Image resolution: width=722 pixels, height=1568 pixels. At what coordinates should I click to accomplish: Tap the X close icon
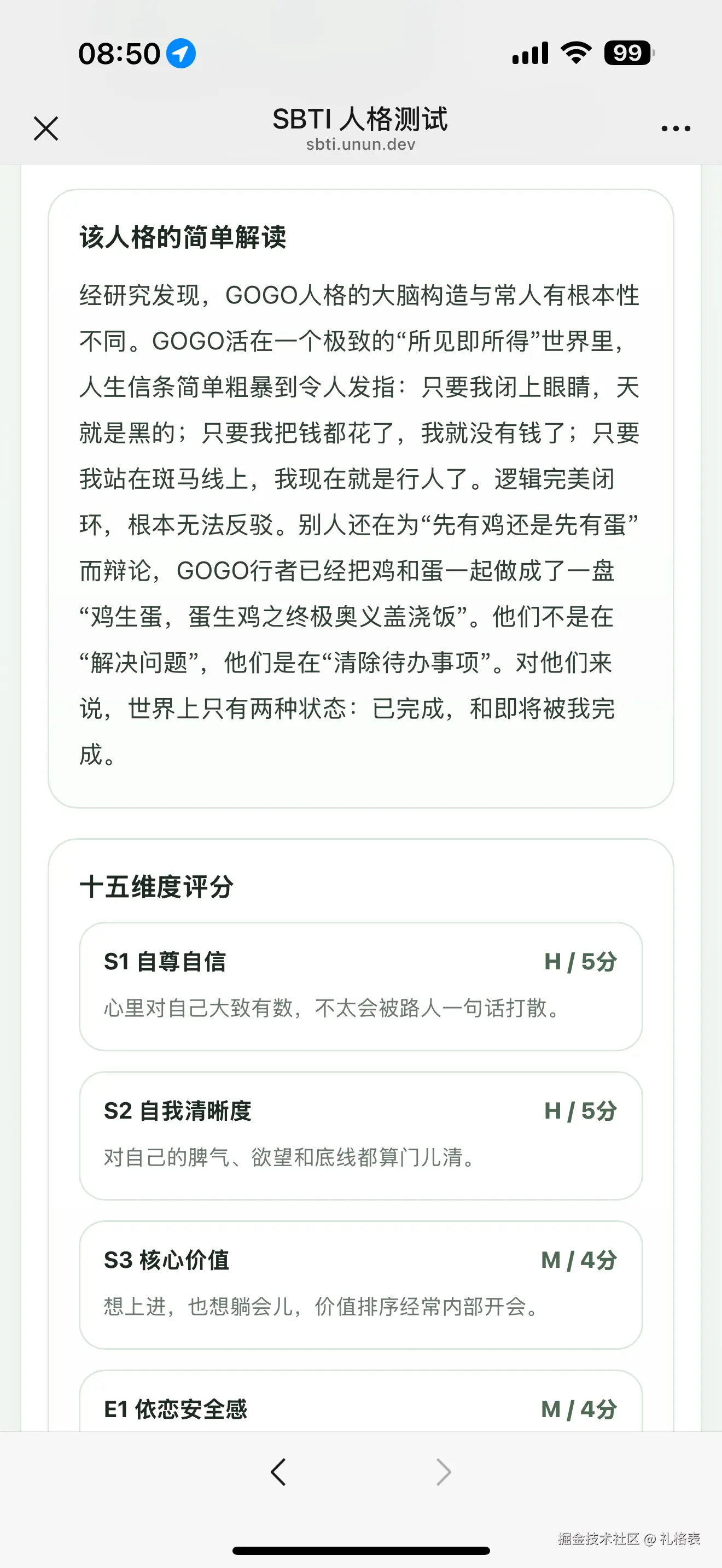point(45,128)
